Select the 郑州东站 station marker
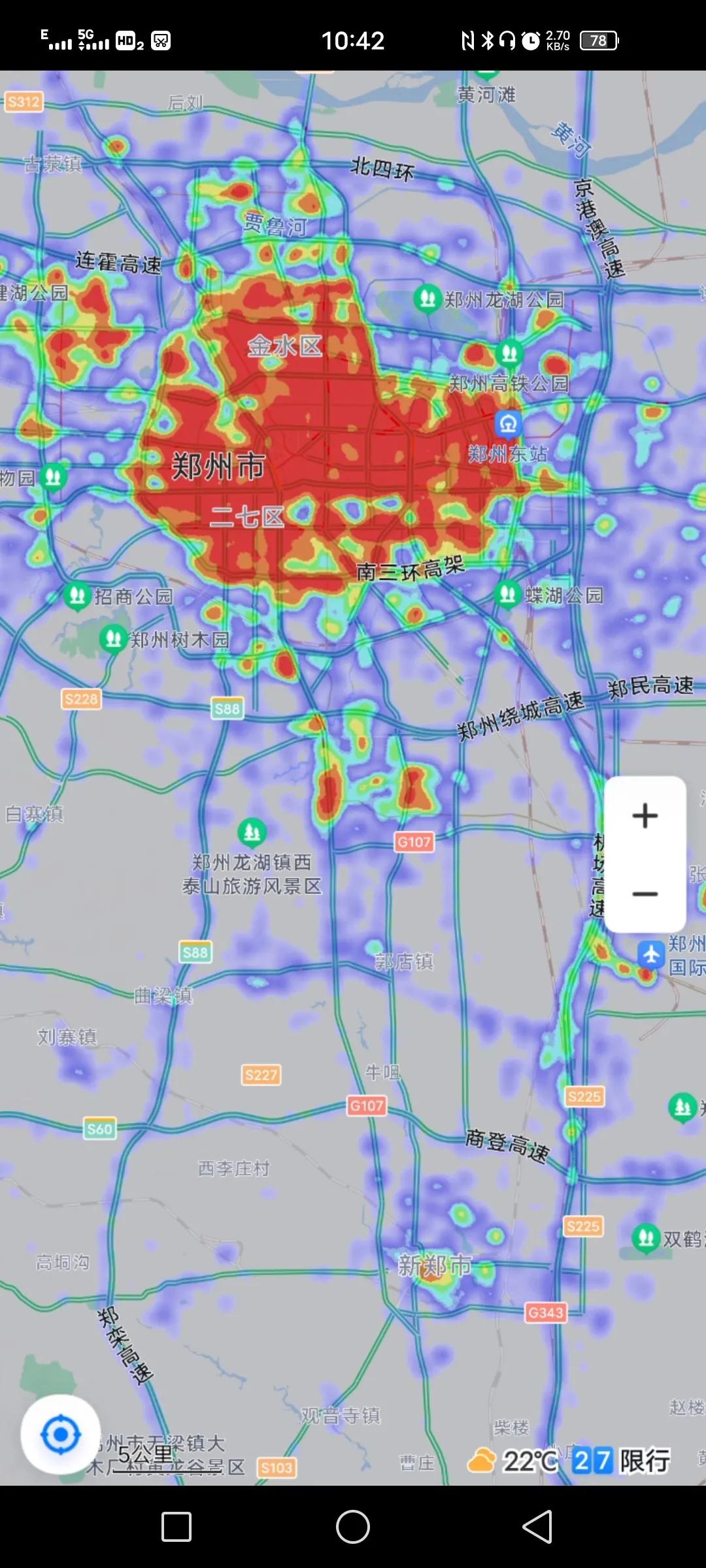 [x=508, y=425]
